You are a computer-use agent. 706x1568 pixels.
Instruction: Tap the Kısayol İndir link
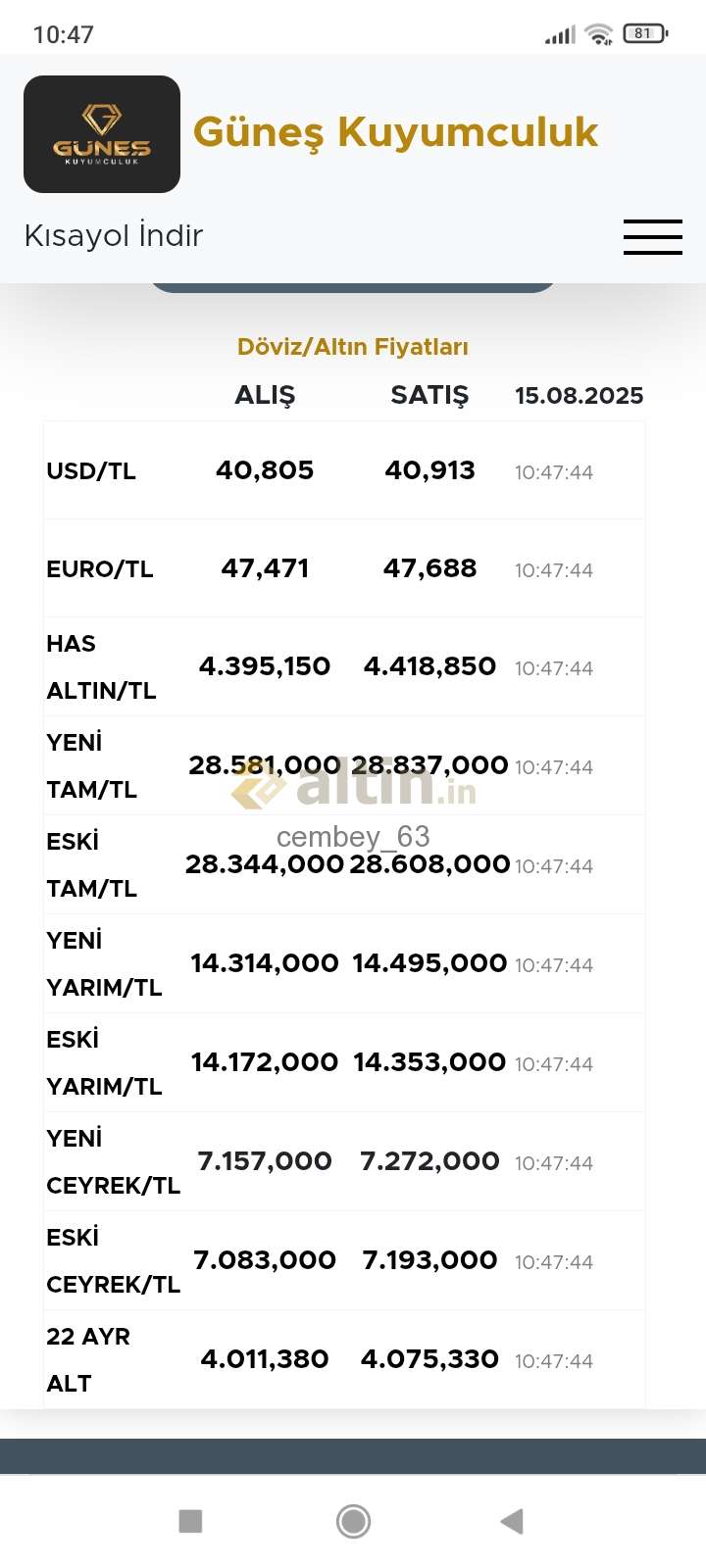click(x=114, y=235)
